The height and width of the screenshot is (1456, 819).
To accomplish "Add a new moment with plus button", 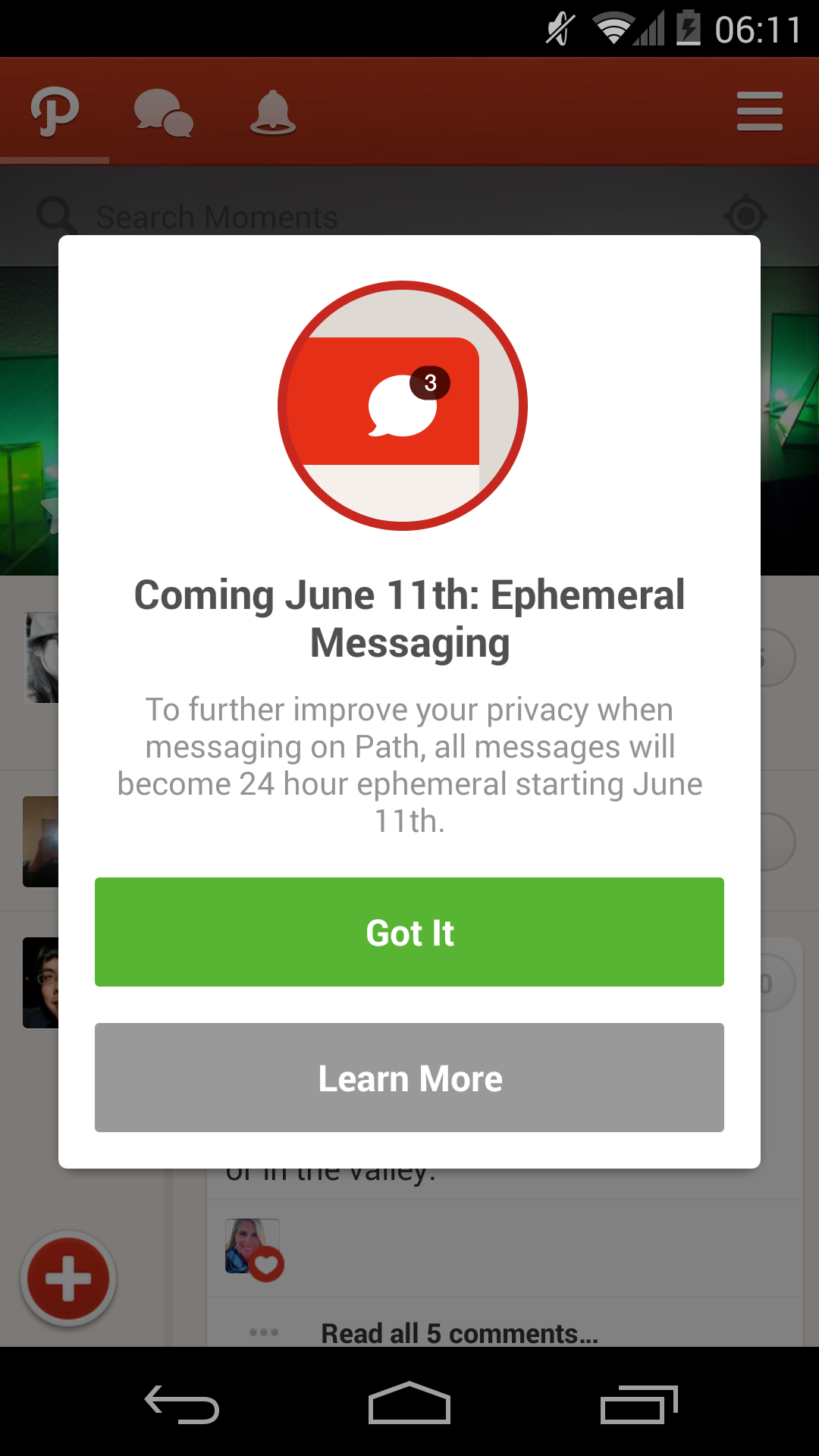I will 68,1279.
